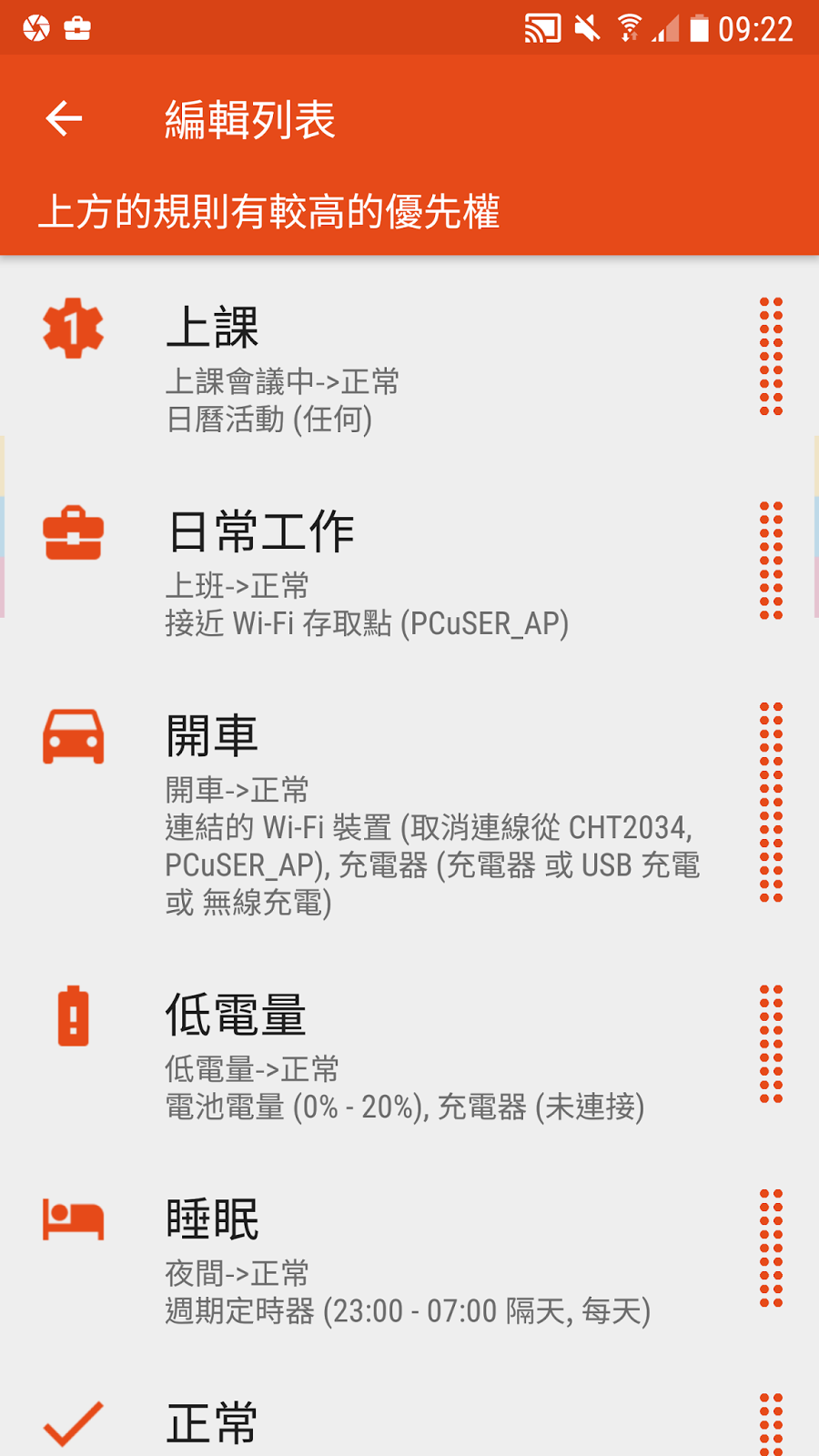Viewport: 819px width, 1456px height.
Task: Tap the reorder handle for 開車
Action: point(771,803)
